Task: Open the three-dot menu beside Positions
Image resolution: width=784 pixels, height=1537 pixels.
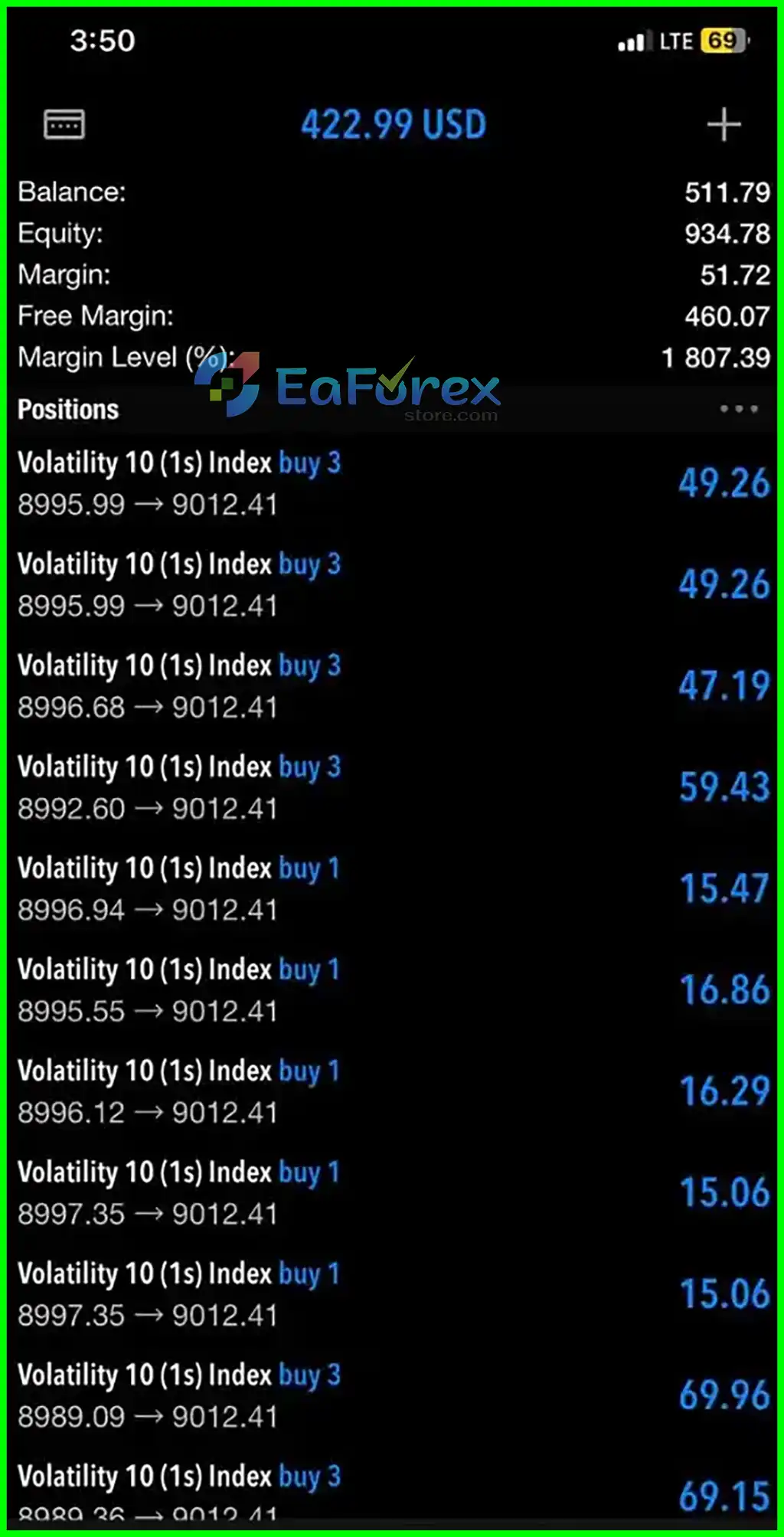Action: (739, 409)
